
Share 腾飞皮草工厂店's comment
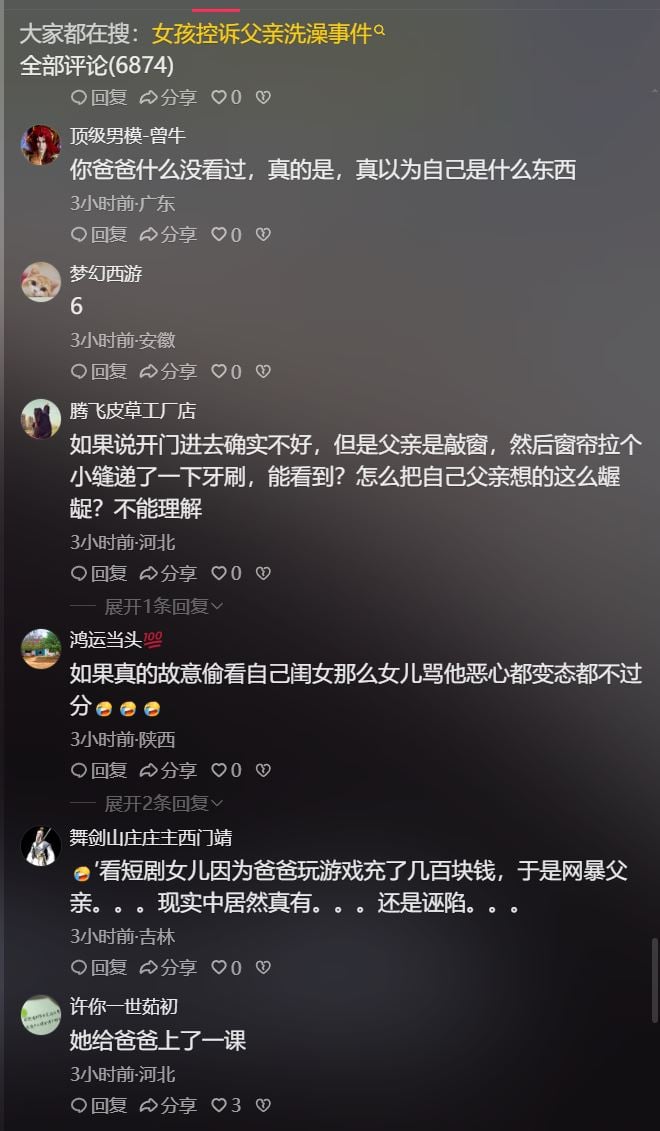pyautogui.click(x=168, y=574)
